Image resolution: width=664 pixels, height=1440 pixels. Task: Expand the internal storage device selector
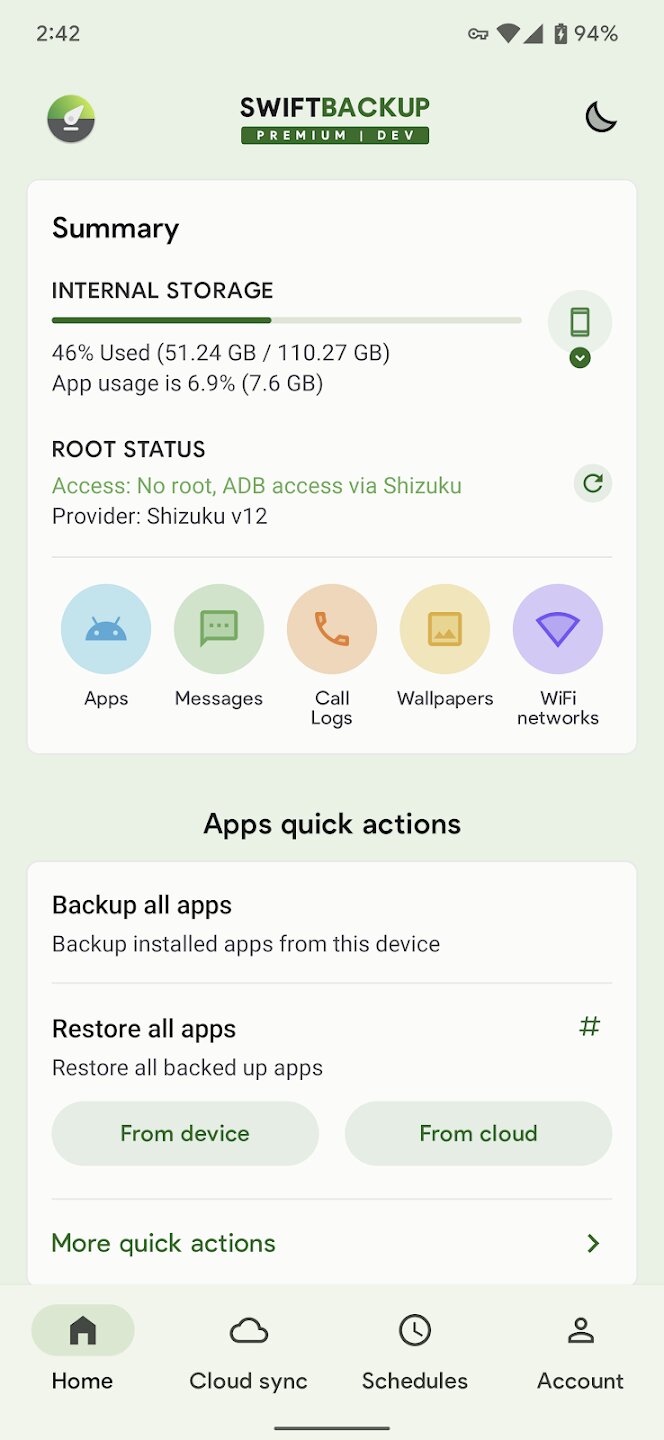point(580,329)
